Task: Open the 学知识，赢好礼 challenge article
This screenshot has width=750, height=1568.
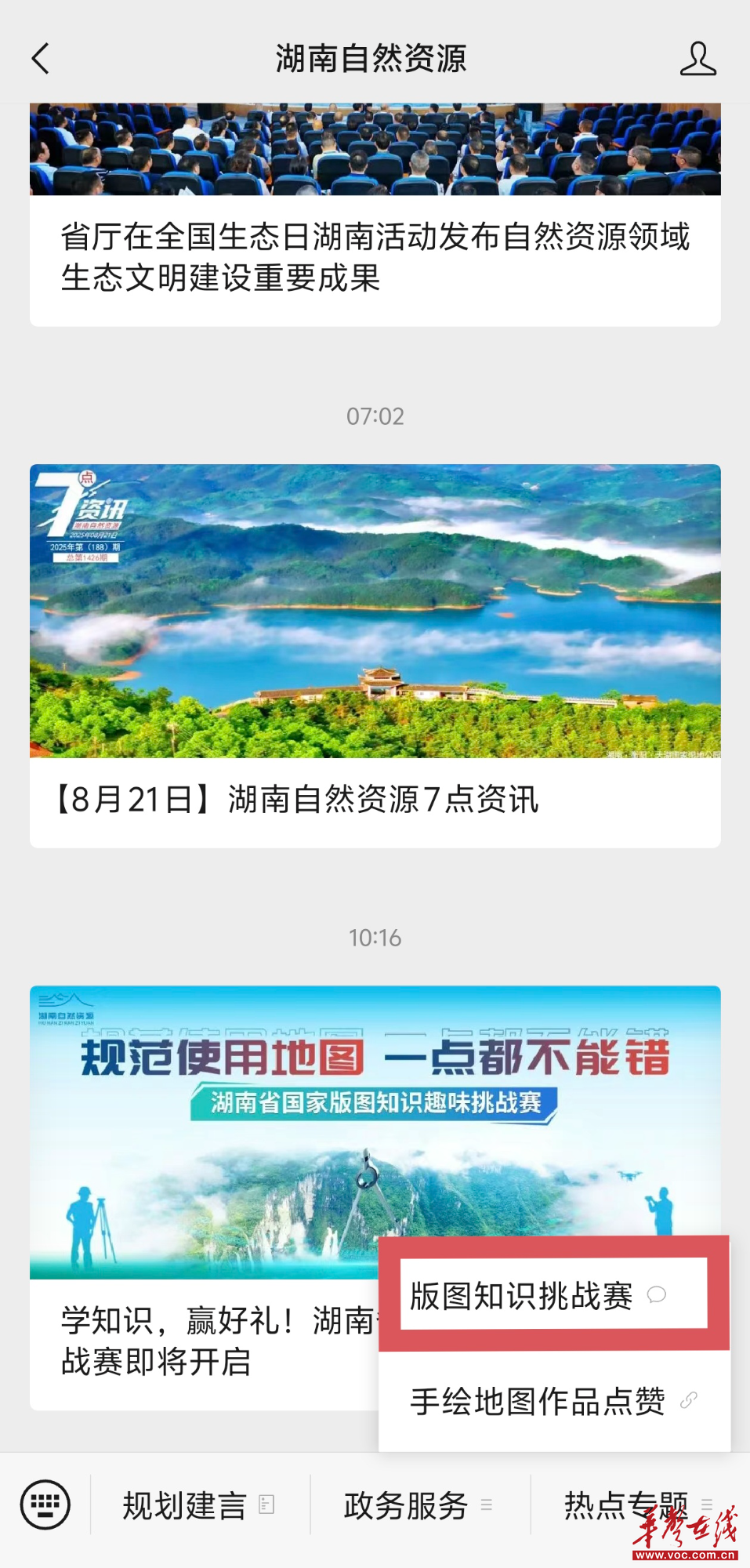Action: pyautogui.click(x=204, y=1198)
